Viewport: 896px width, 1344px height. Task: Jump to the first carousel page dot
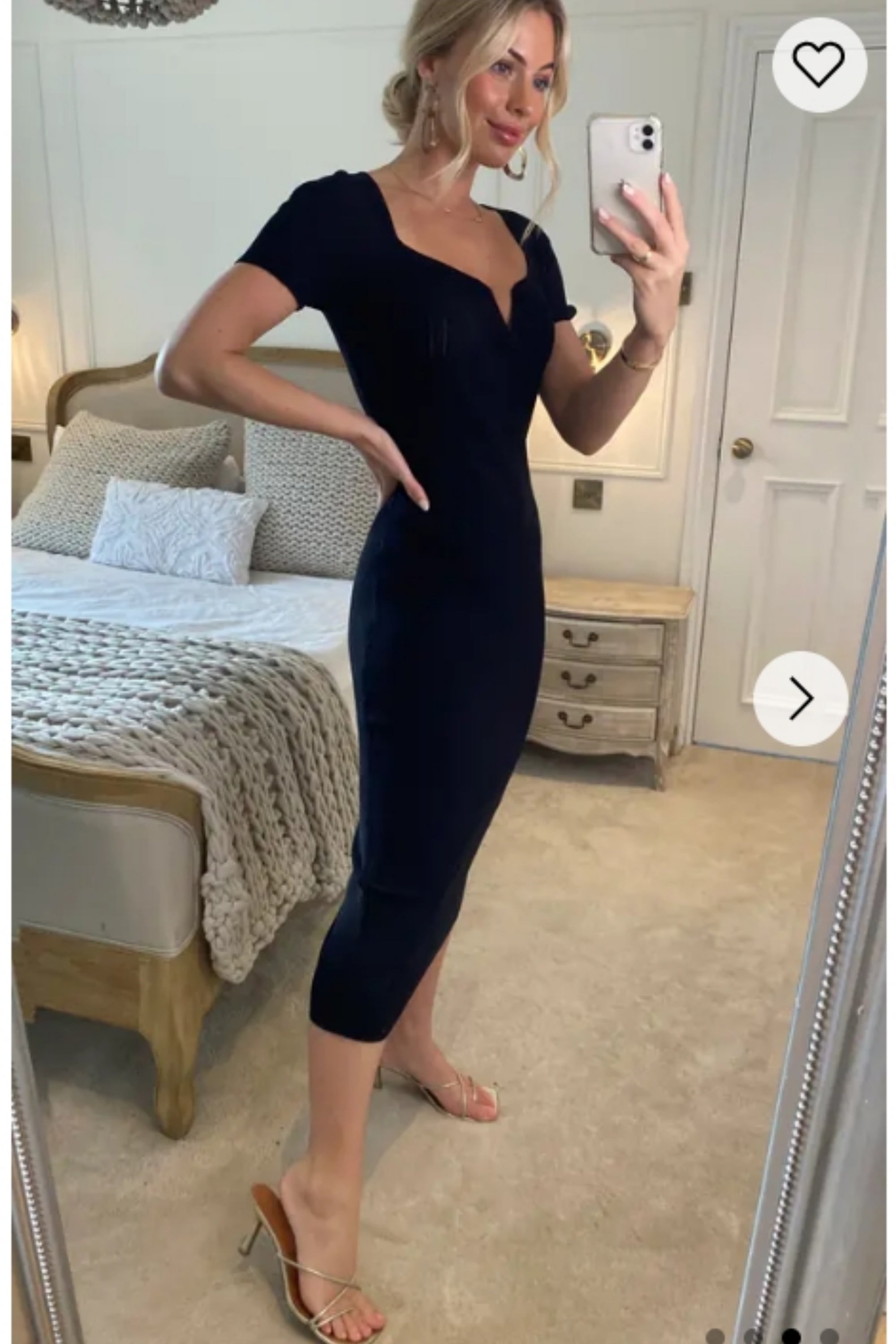[715, 1337]
